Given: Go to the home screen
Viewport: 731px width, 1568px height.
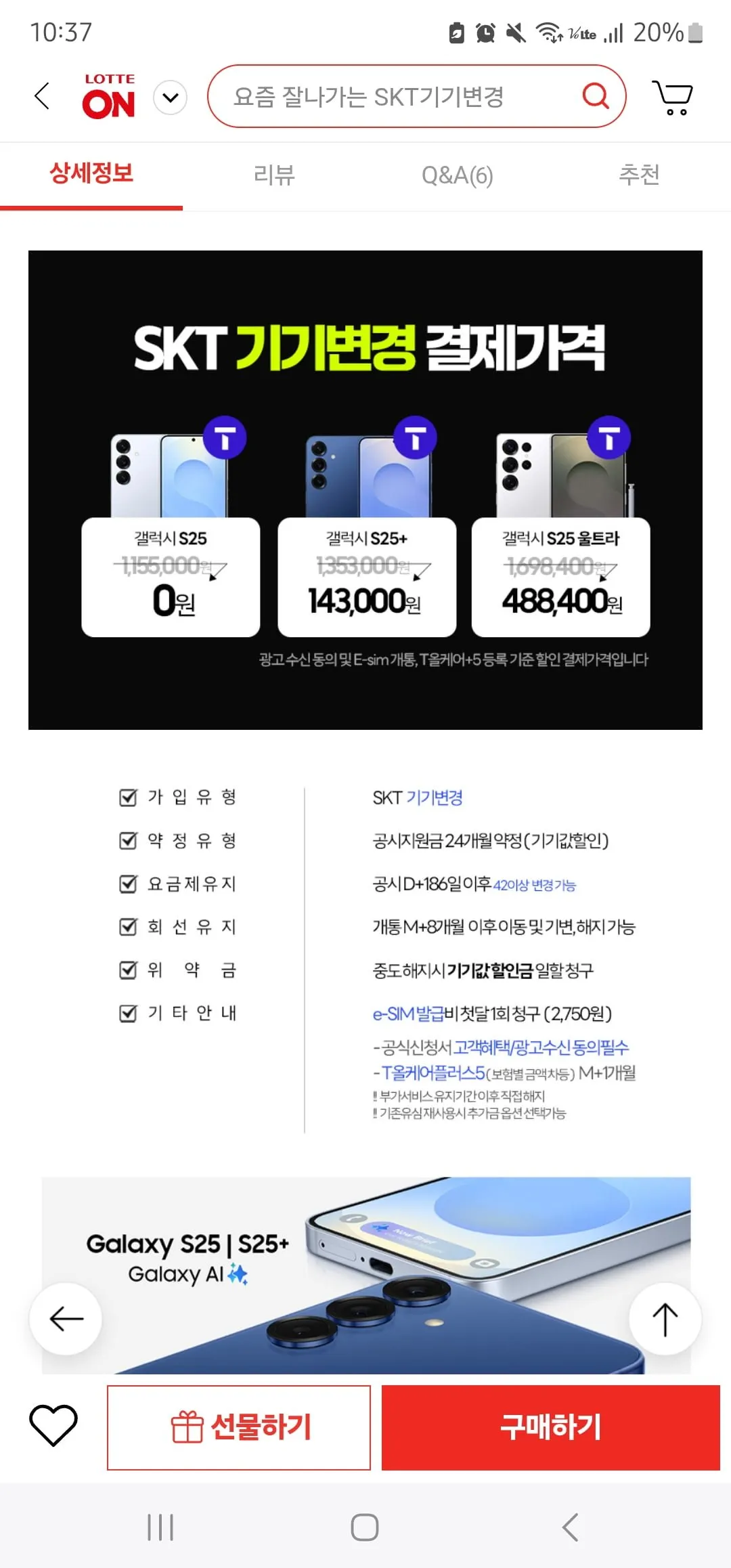Looking at the screenshot, I should tap(365, 1527).
